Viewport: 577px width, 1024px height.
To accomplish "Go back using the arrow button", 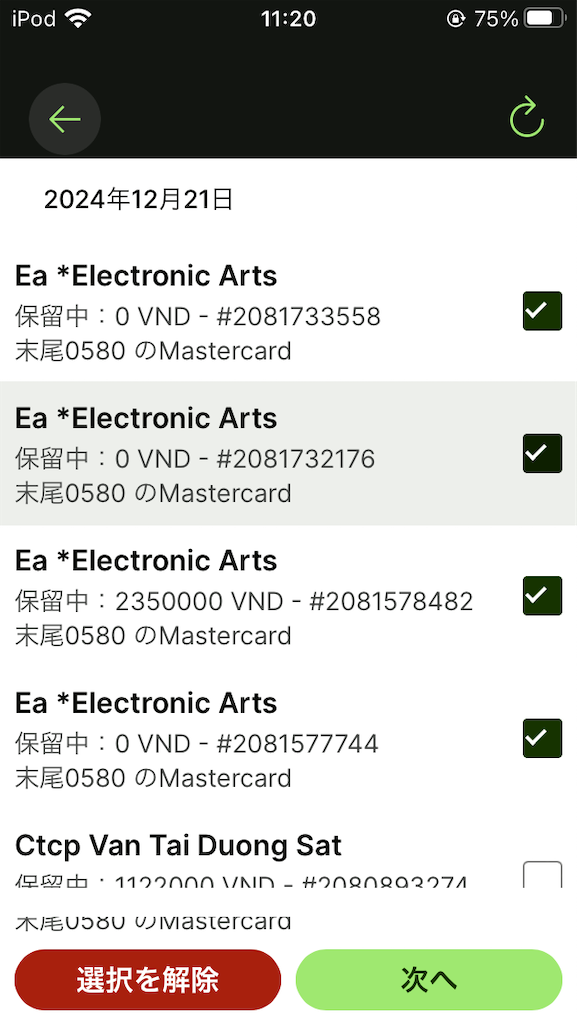I will pyautogui.click(x=65, y=119).
